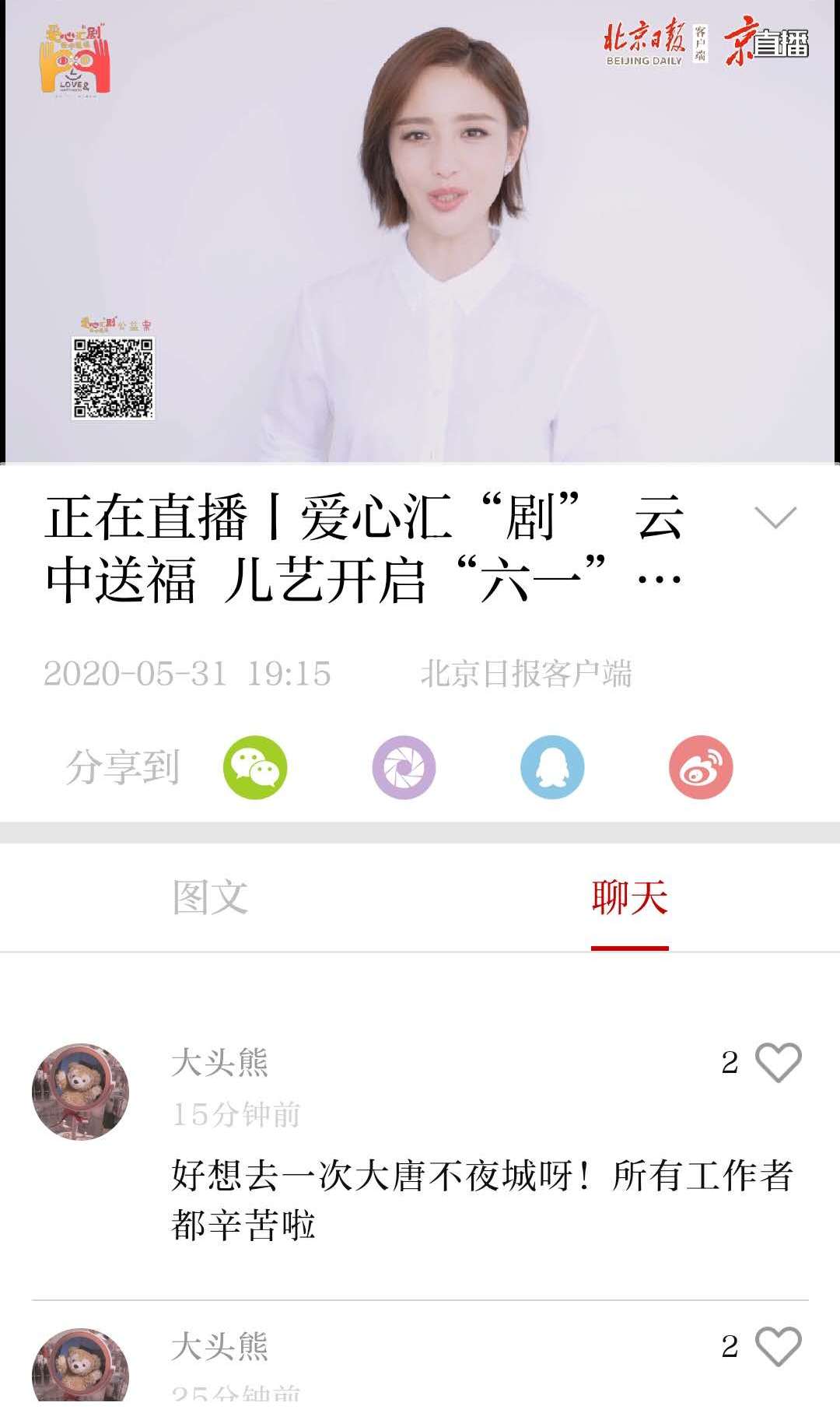Expand the live stream title chevron
Screen dimensions: 840x1420
click(775, 517)
